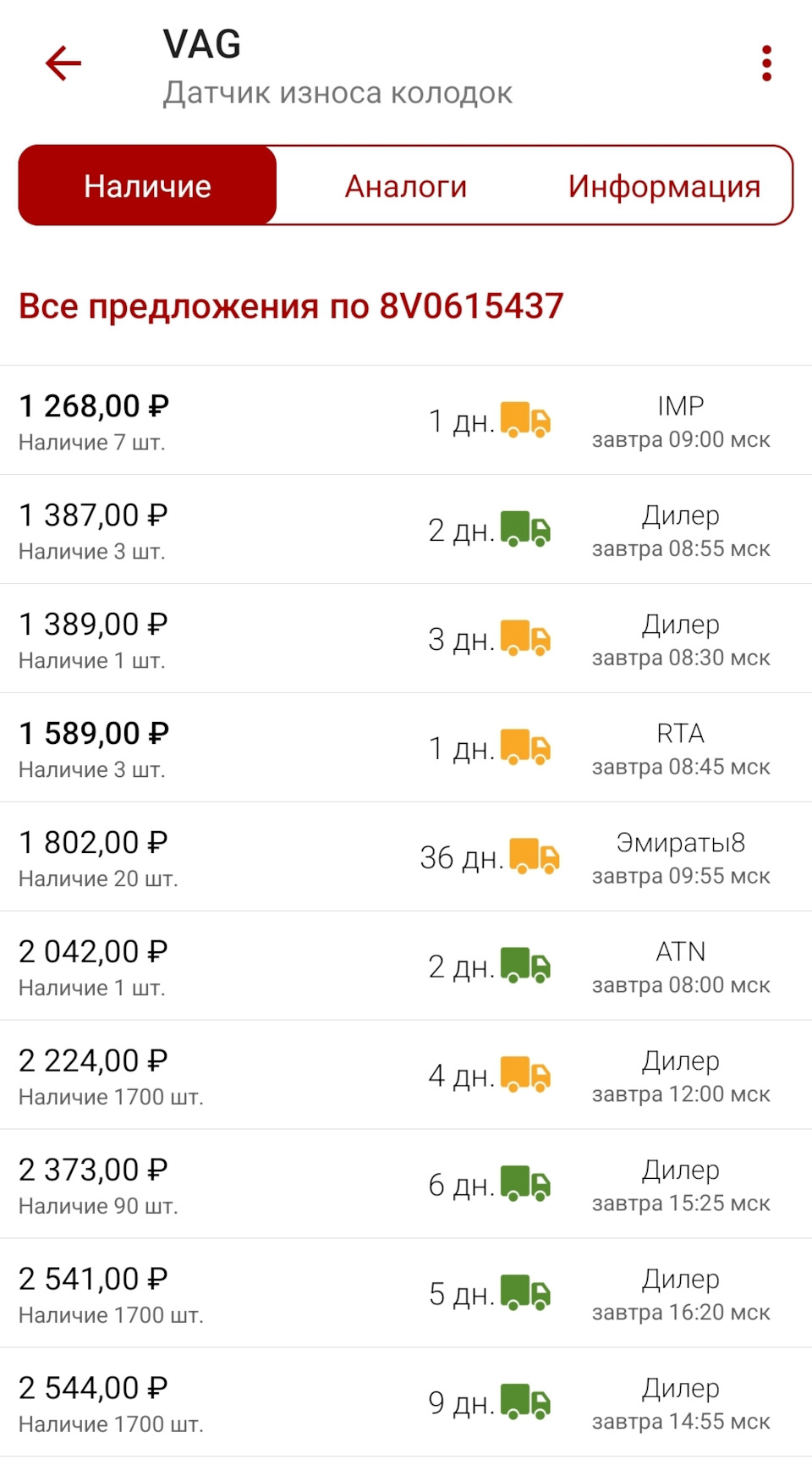Open the ATN offer for 2 042,00 ₽

[406, 967]
